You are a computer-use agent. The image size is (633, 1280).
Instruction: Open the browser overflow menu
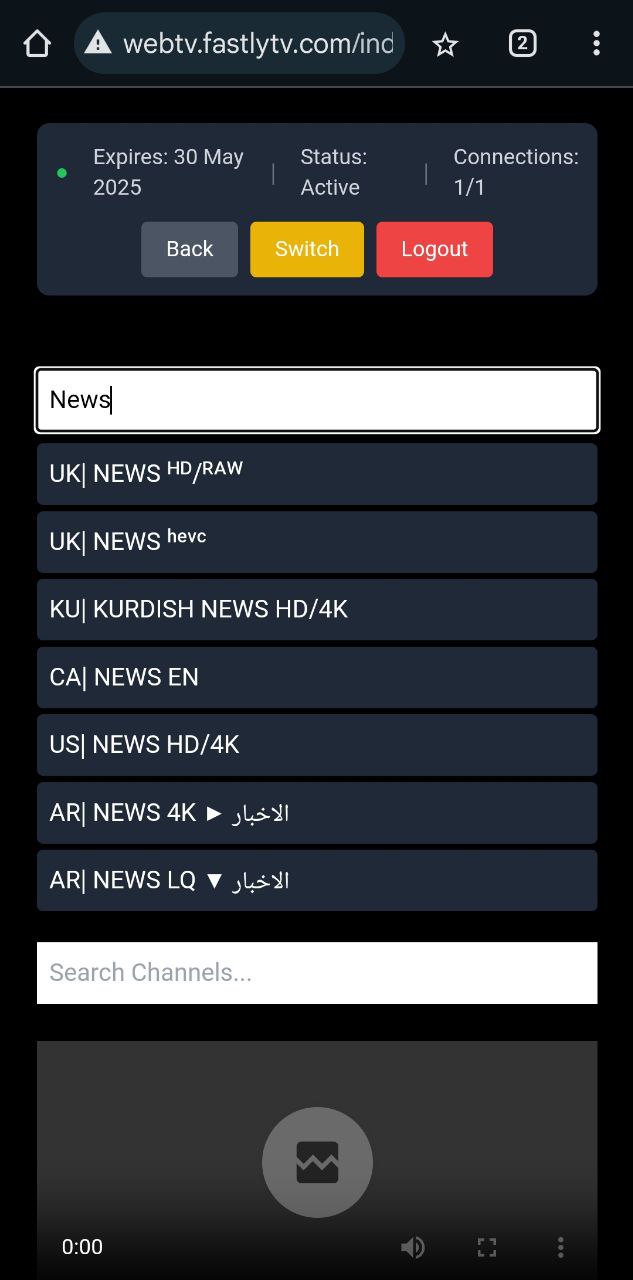point(596,43)
